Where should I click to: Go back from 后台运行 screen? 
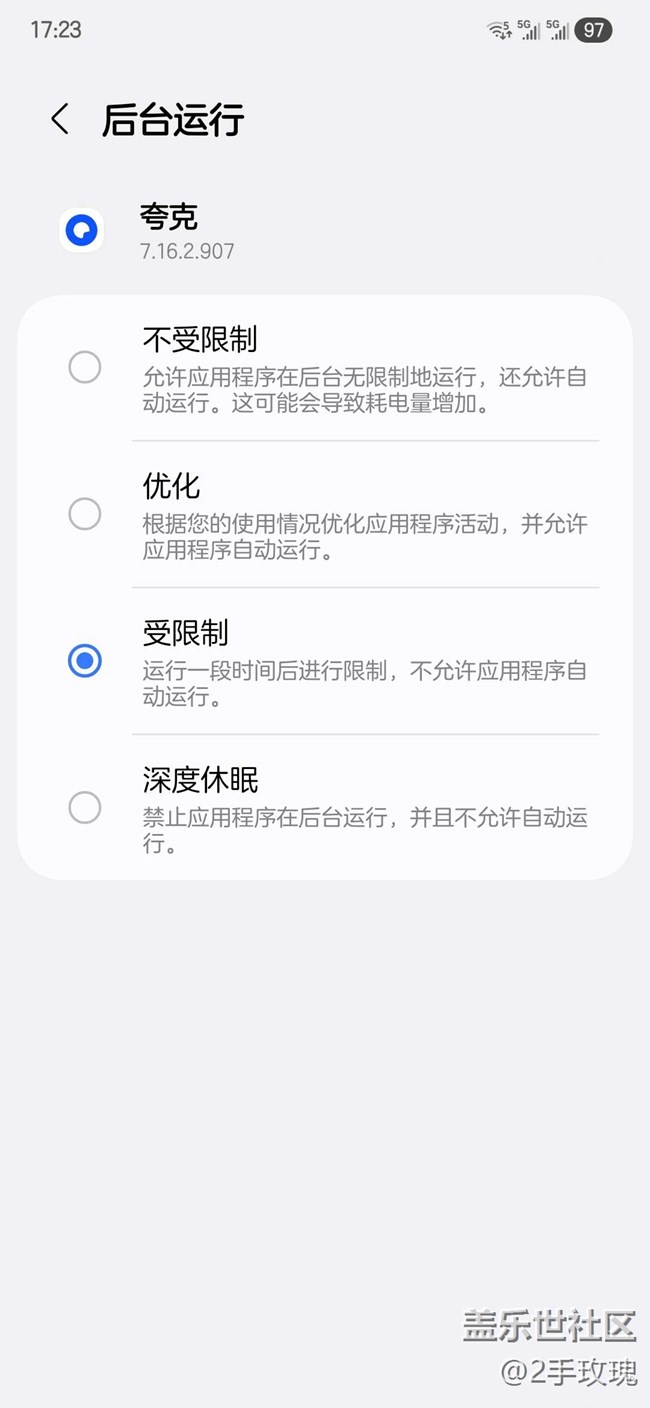tap(60, 120)
